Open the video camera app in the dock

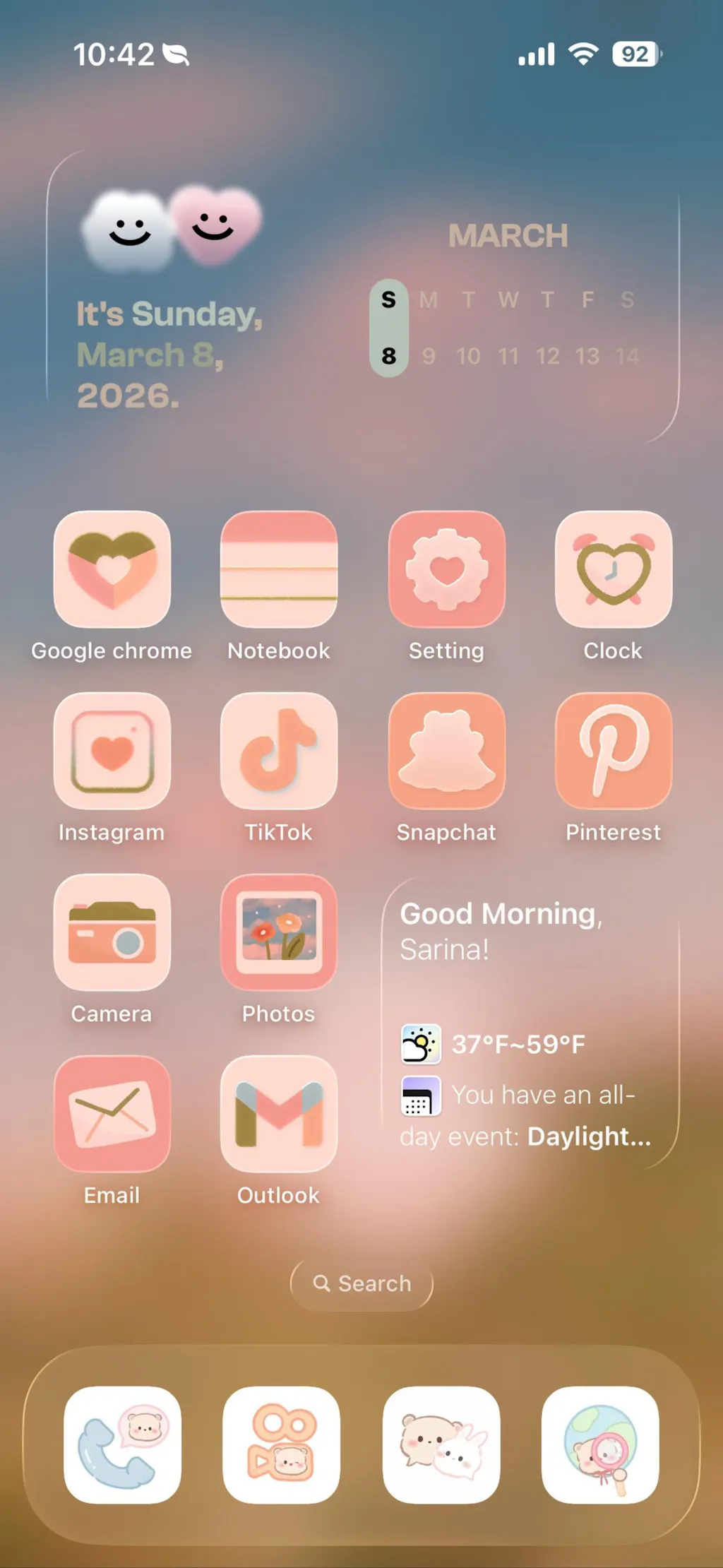click(281, 1444)
